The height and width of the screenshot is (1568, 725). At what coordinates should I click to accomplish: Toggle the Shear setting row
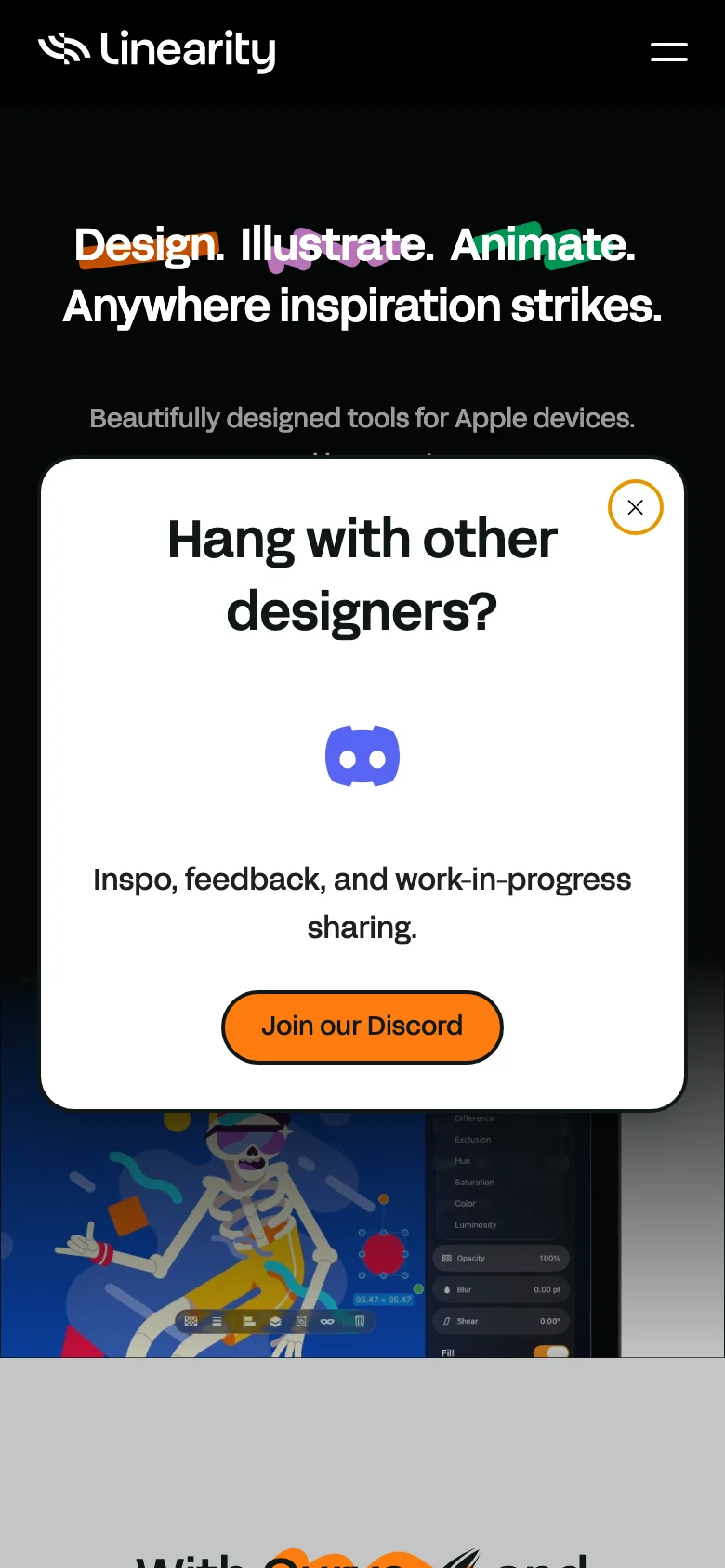[x=500, y=1320]
